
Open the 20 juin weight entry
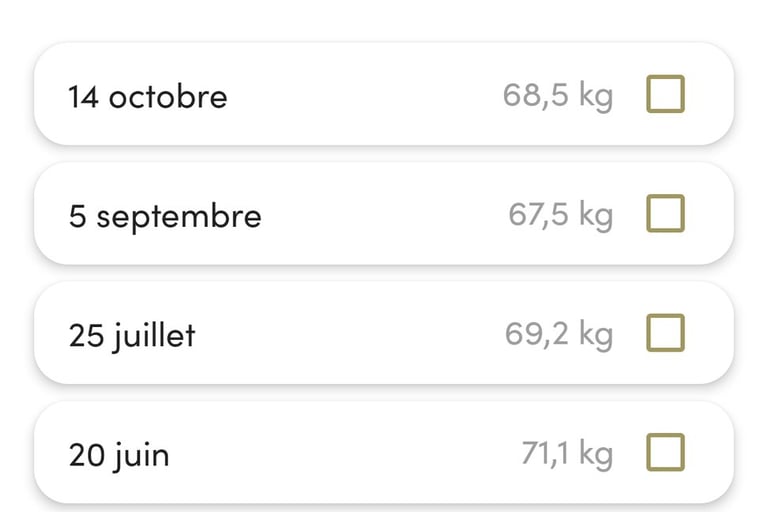click(300, 453)
